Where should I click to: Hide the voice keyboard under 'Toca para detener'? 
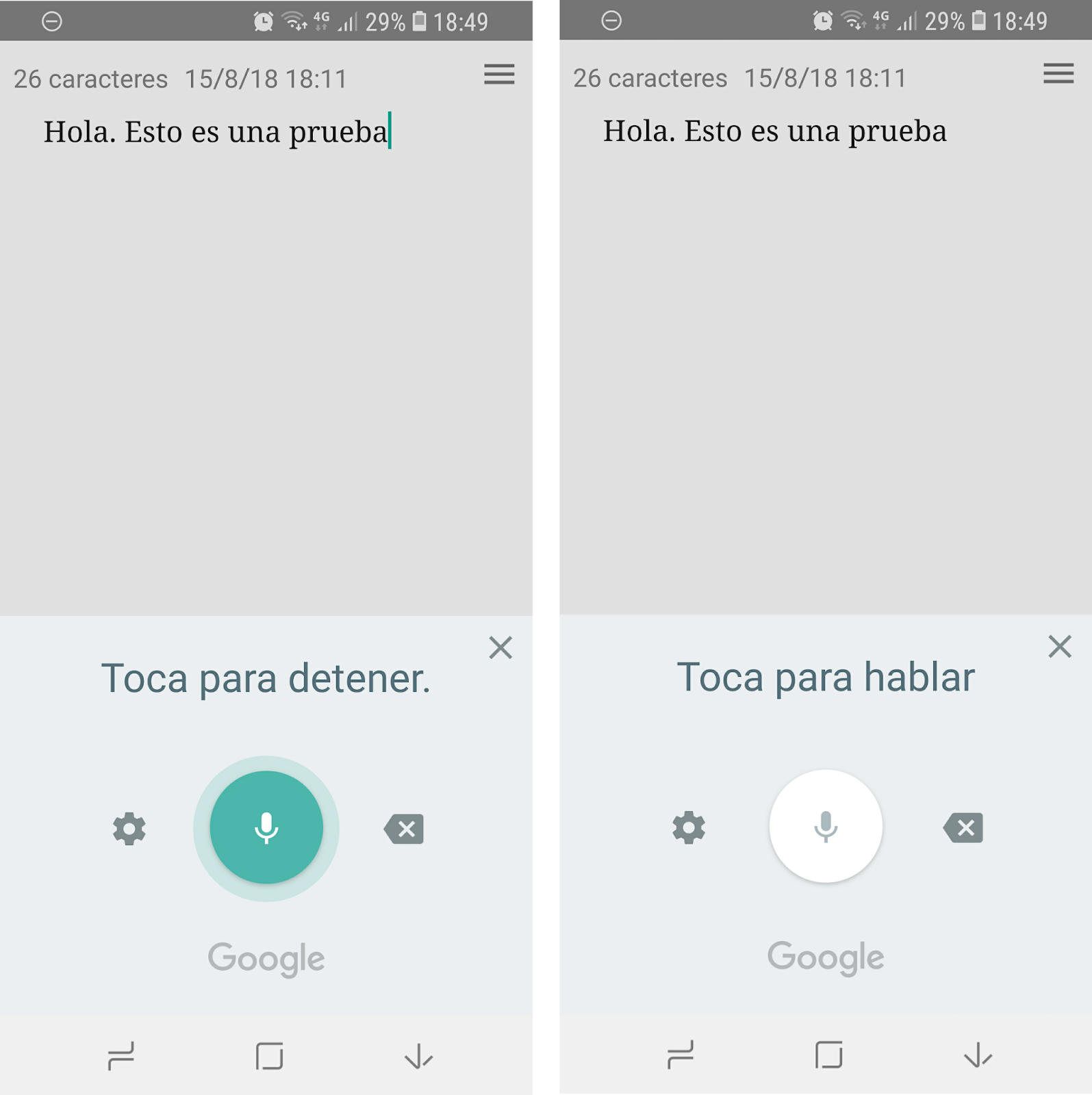click(418, 1056)
